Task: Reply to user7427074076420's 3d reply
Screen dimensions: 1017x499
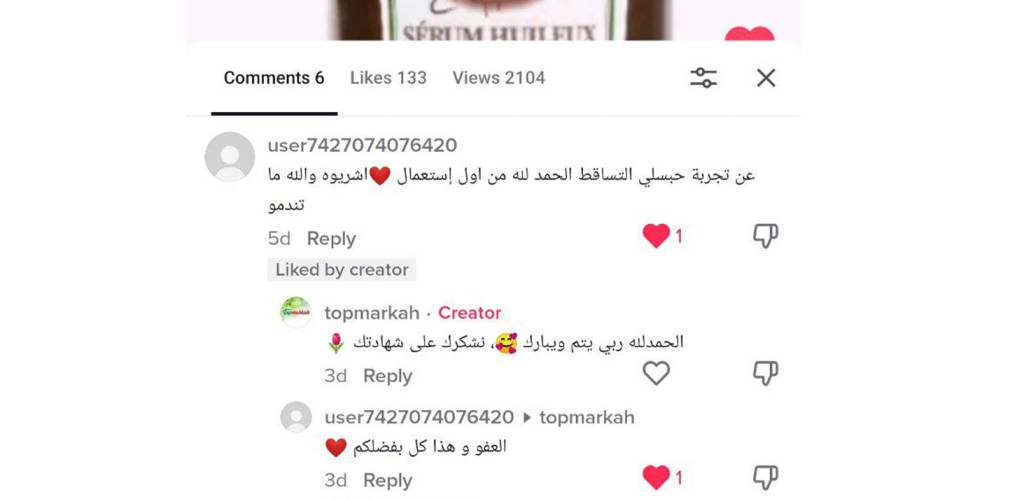Action: (387, 481)
